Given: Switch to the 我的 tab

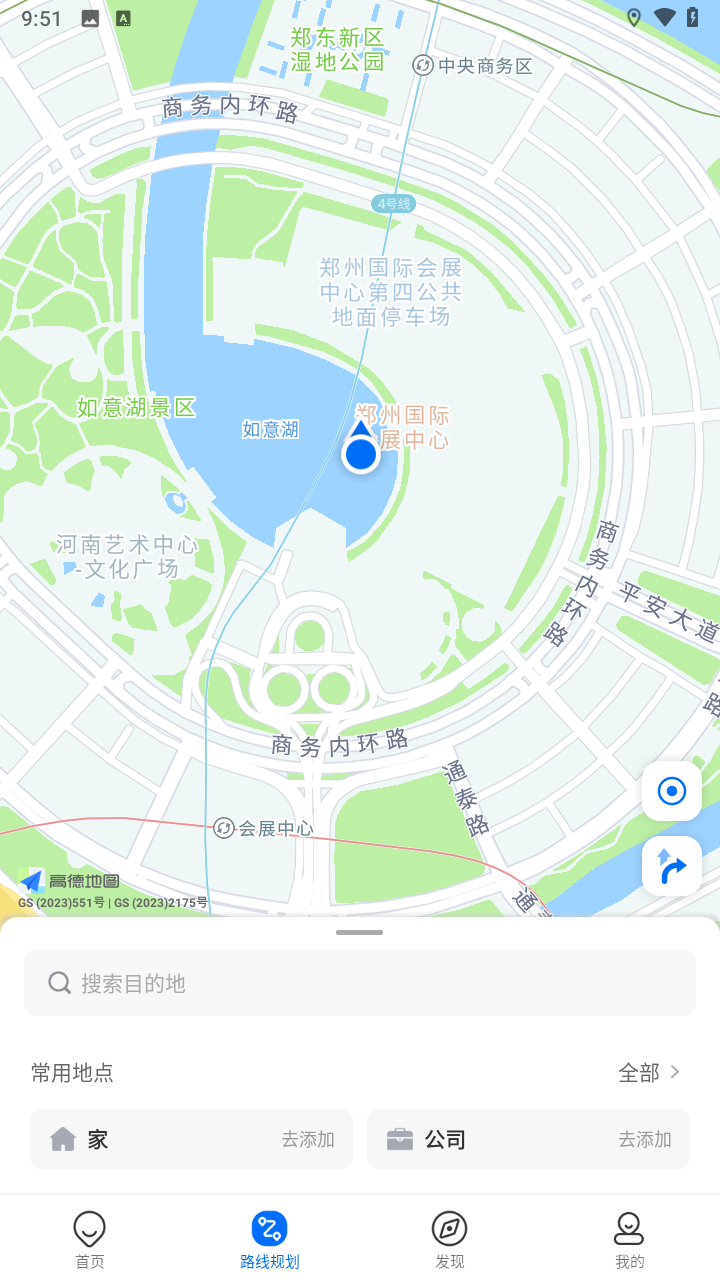Looking at the screenshot, I should (x=629, y=1240).
